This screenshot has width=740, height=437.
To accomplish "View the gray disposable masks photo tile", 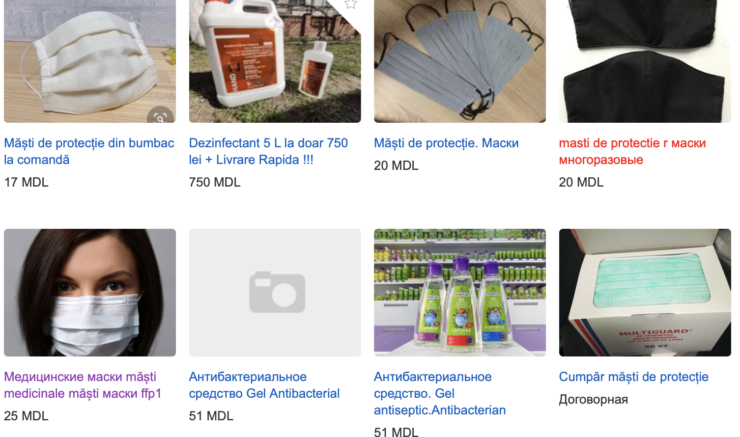I will pos(460,60).
